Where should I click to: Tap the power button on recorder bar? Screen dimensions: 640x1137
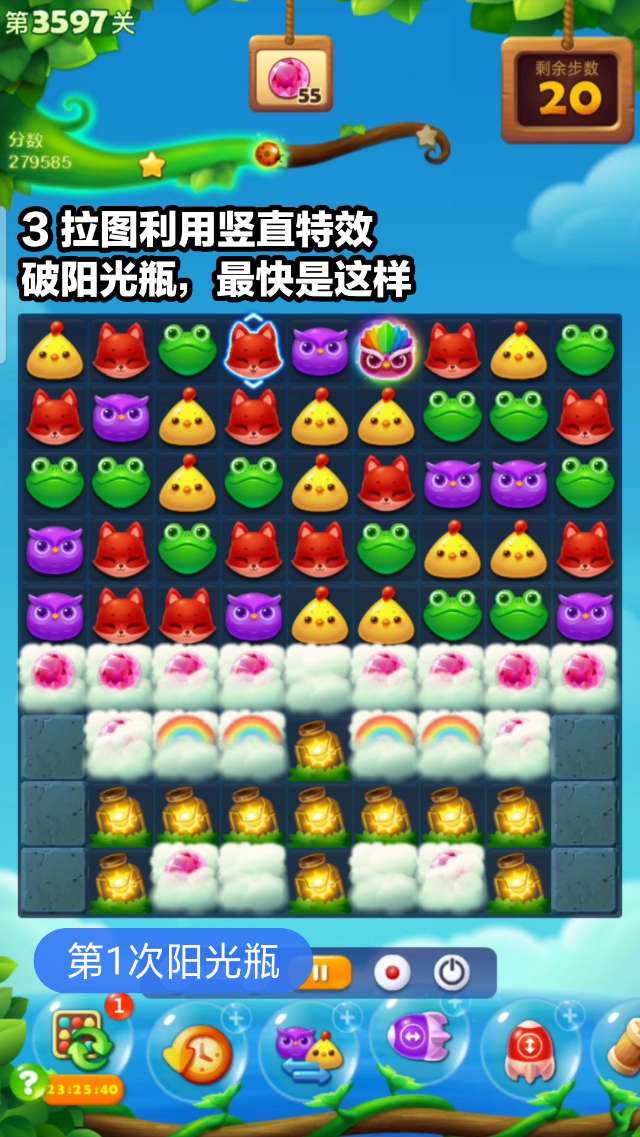point(452,972)
